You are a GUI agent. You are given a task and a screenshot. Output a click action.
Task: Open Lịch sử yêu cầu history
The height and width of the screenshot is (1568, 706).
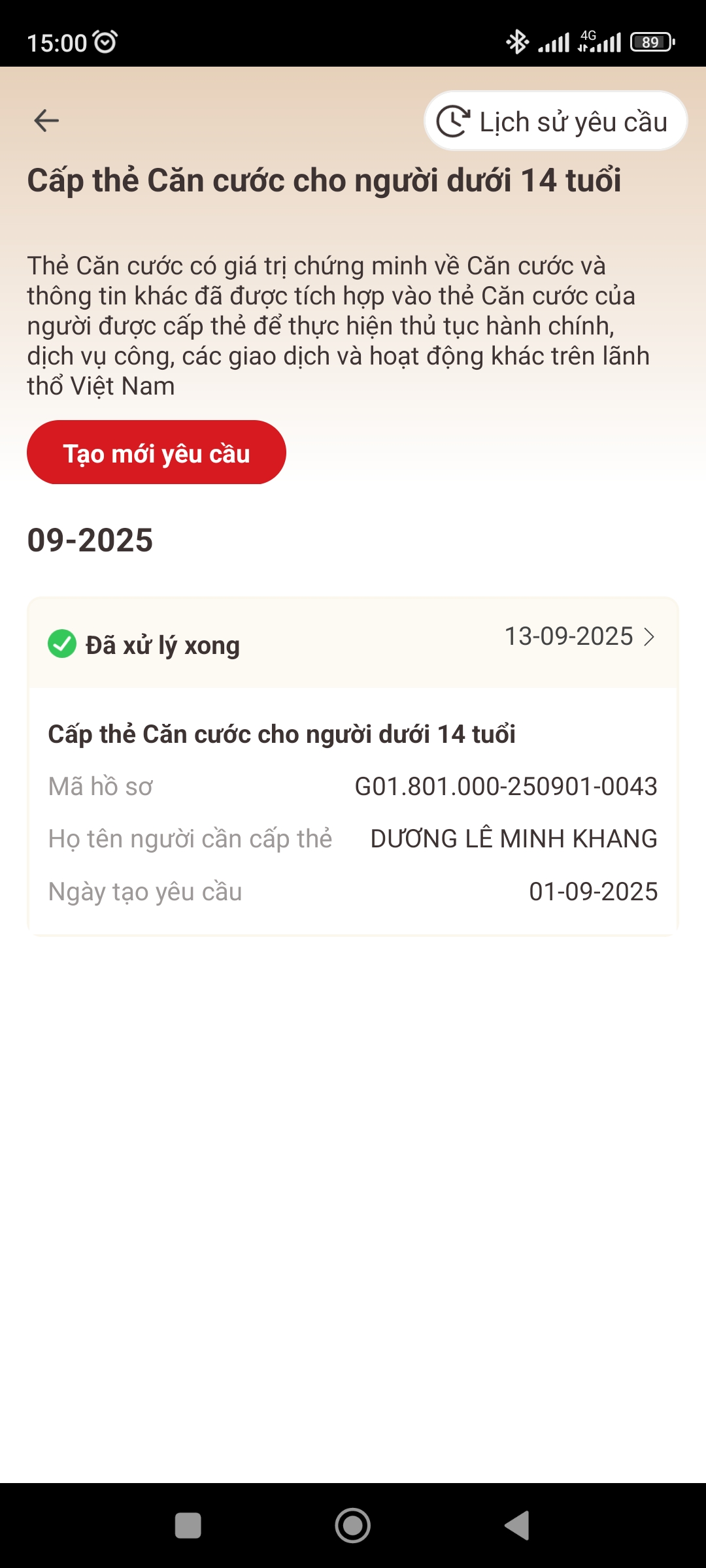pos(556,122)
